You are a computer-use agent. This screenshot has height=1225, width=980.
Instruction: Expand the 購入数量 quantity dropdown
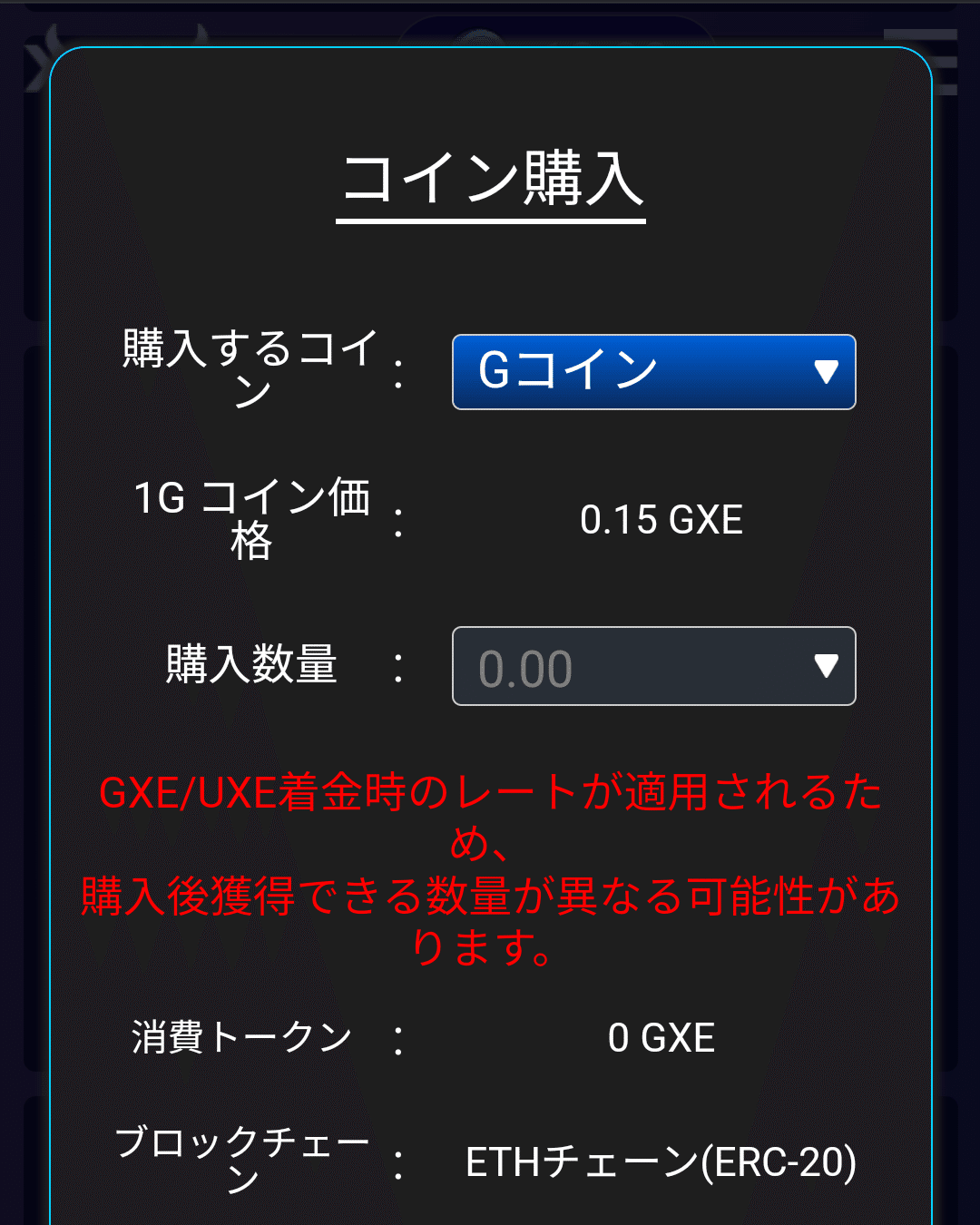(x=652, y=666)
